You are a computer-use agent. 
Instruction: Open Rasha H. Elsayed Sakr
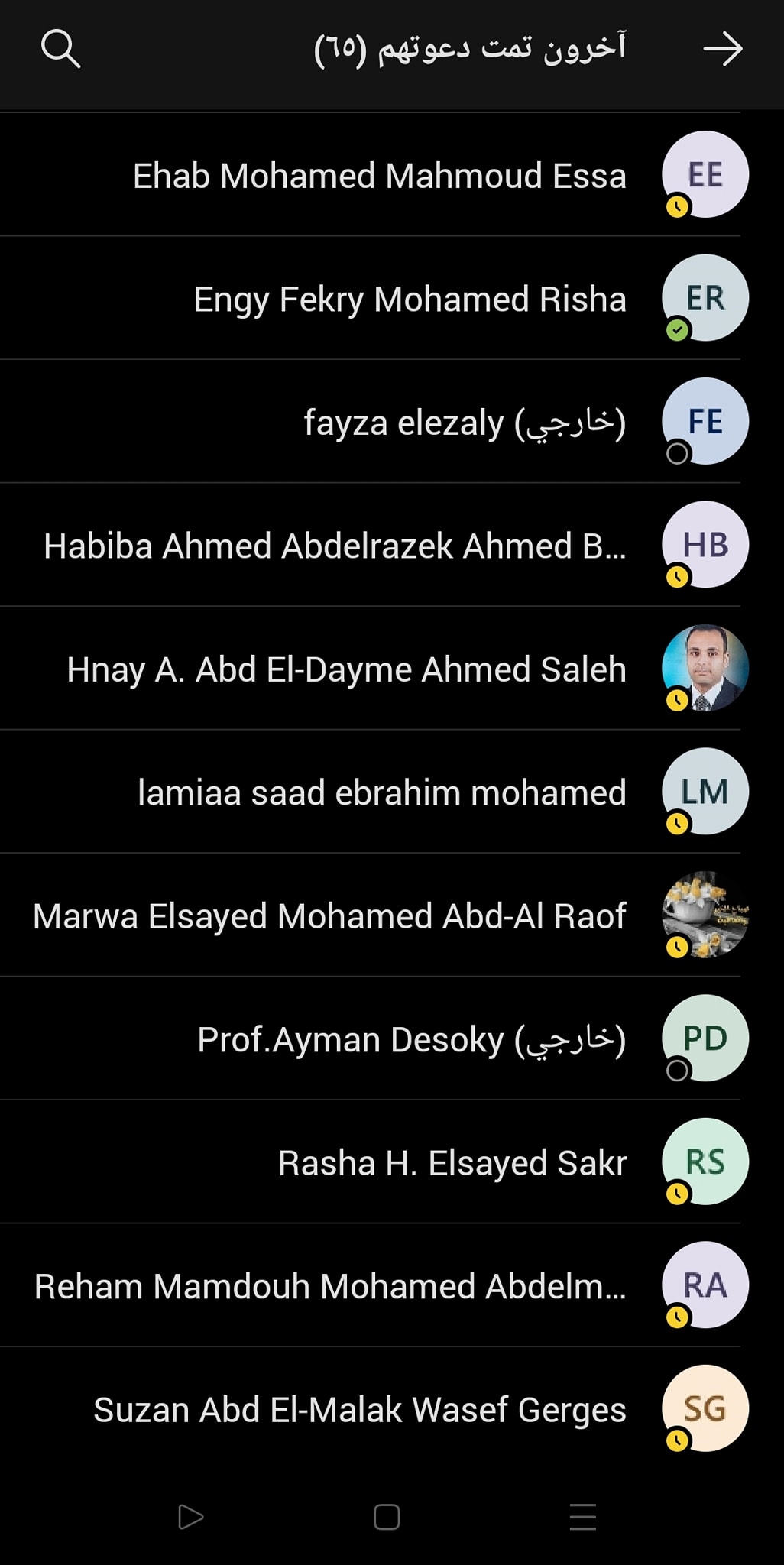pyautogui.click(x=392, y=1162)
